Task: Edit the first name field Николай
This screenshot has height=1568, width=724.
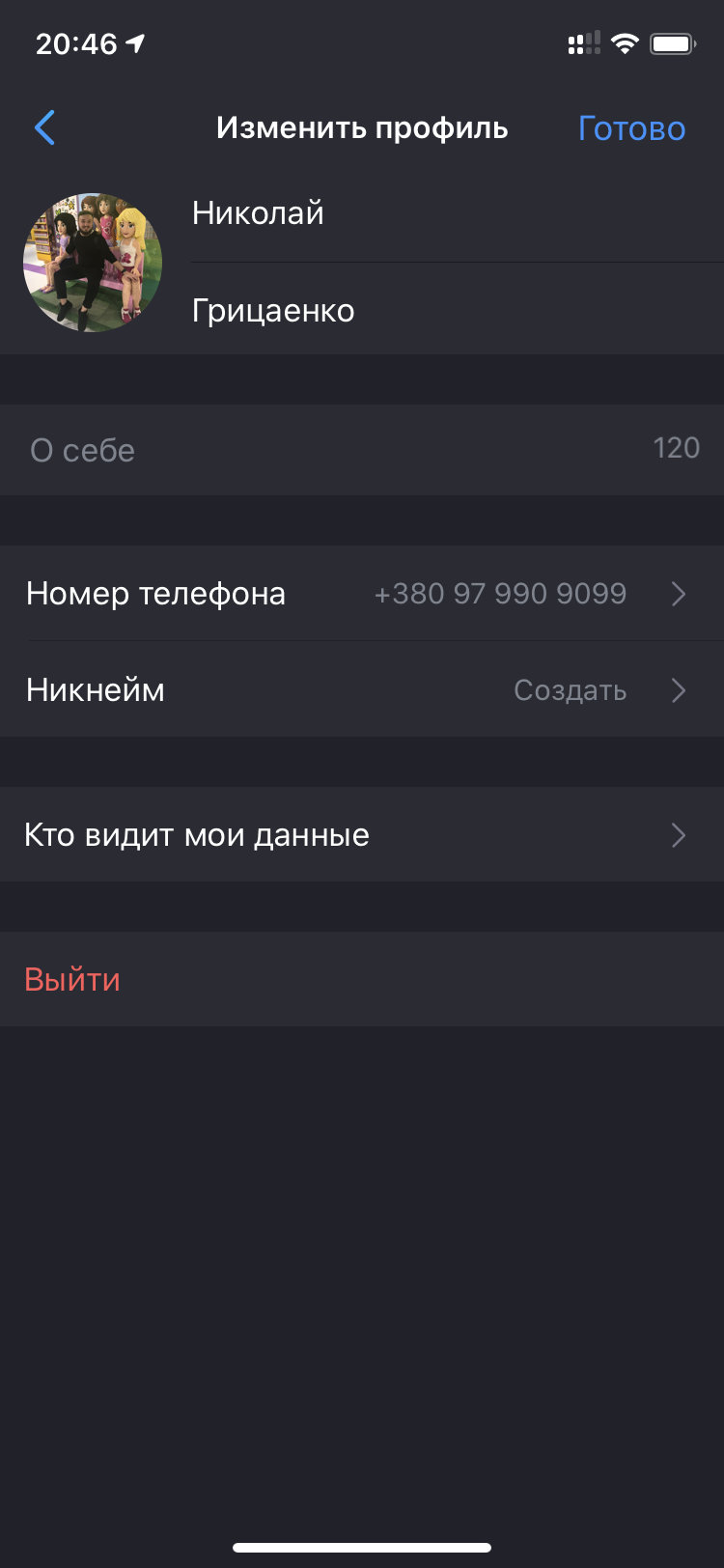Action: tap(458, 213)
